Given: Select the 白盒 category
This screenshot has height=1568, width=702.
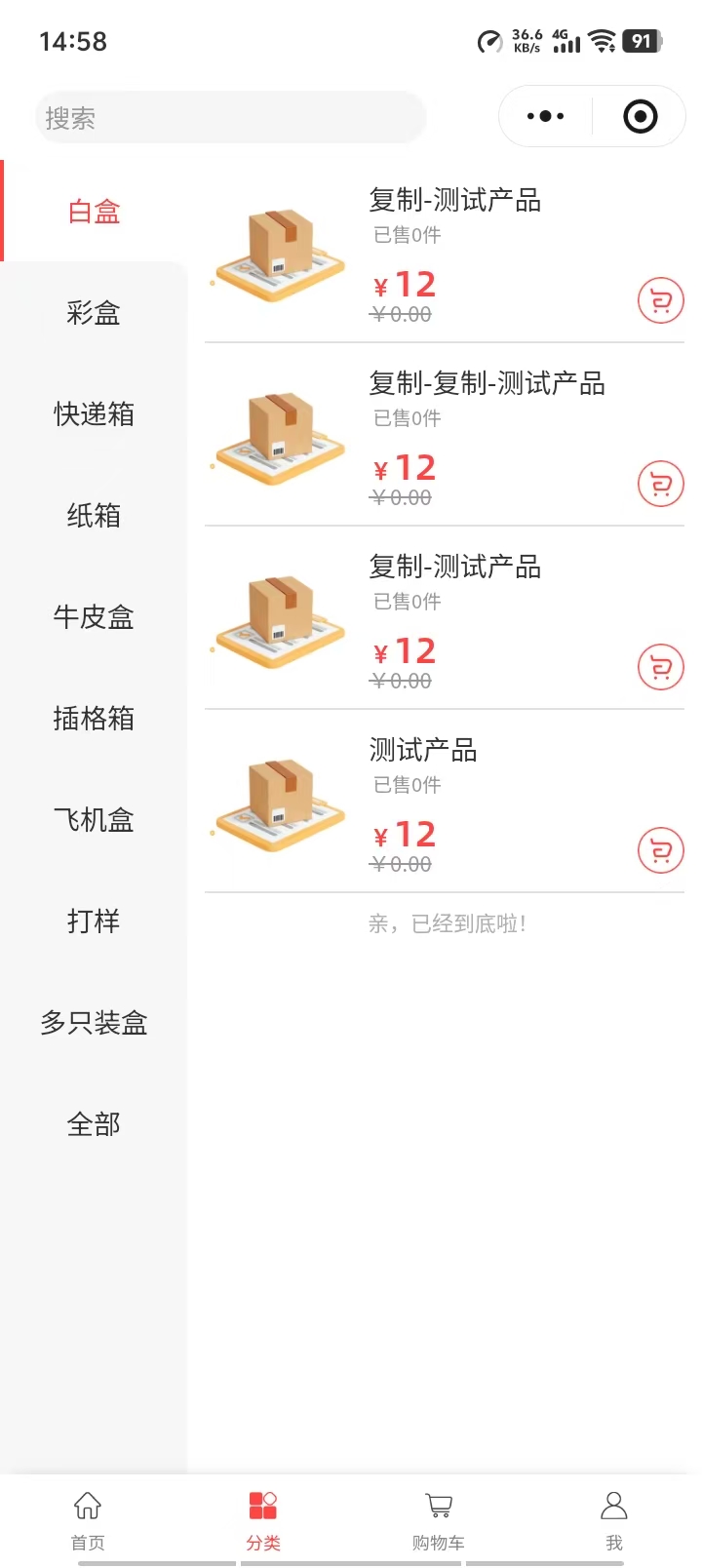Looking at the screenshot, I should 94,212.
